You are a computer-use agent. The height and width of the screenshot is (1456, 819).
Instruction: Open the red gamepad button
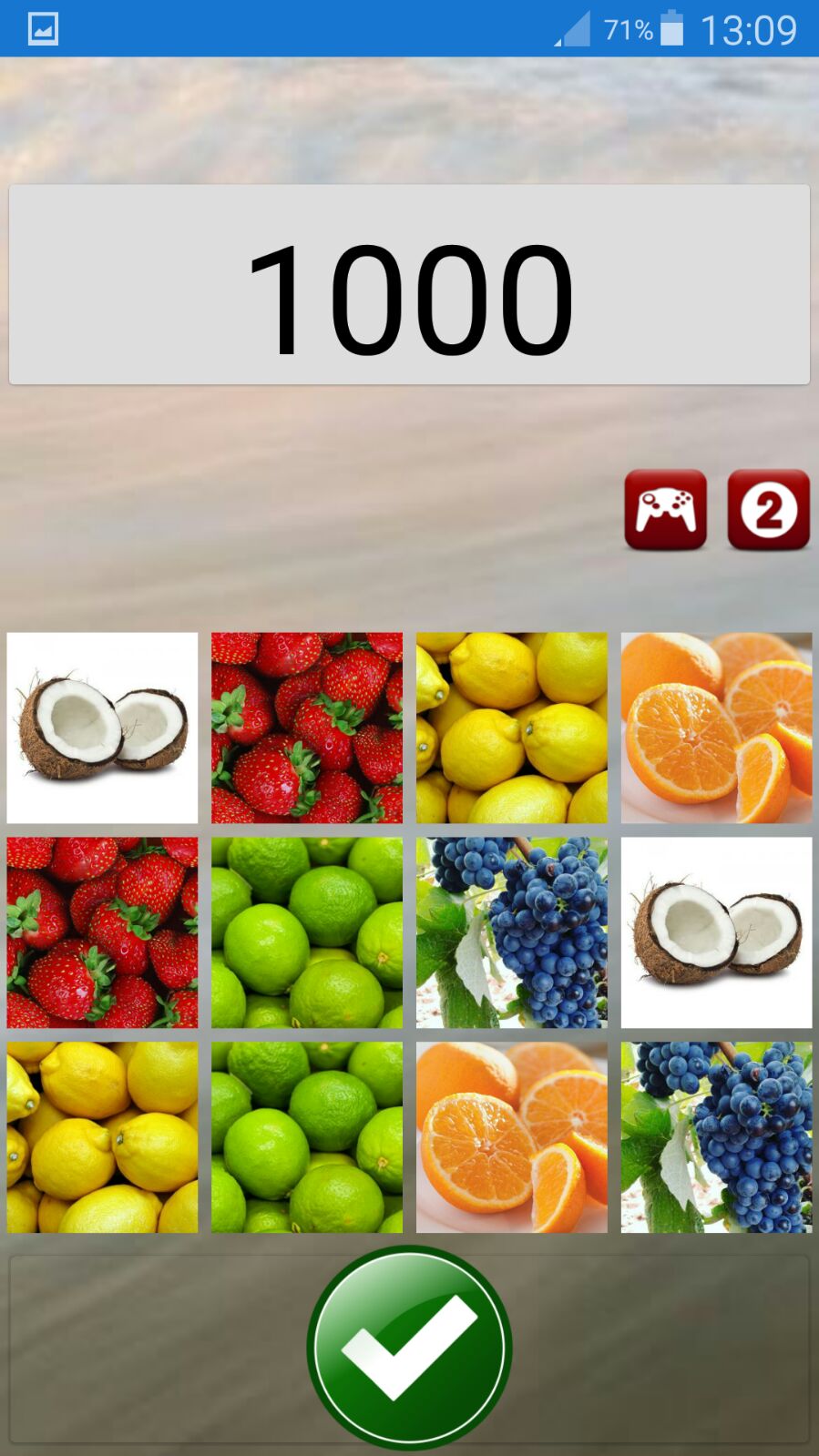pos(665,510)
